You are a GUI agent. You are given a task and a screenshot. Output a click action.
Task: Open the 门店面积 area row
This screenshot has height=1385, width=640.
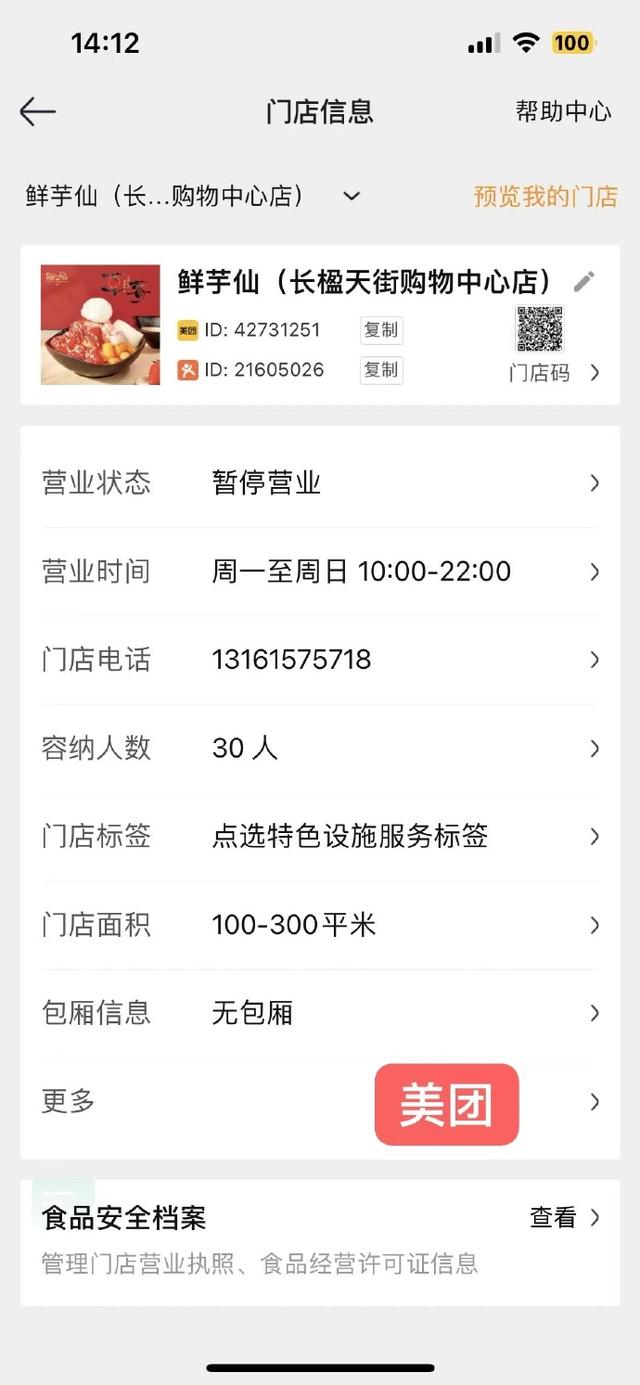320,924
